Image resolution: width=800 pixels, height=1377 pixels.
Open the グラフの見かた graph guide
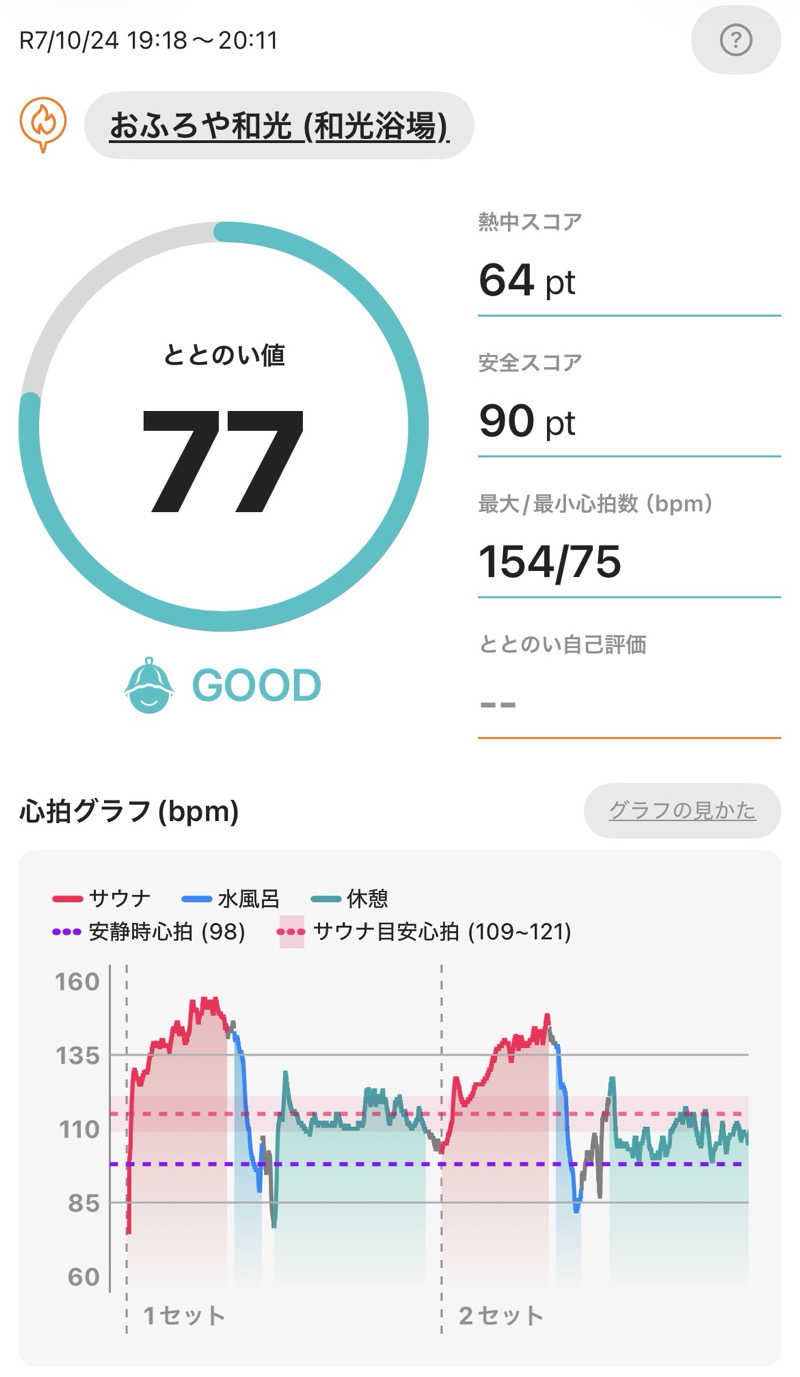click(x=682, y=811)
